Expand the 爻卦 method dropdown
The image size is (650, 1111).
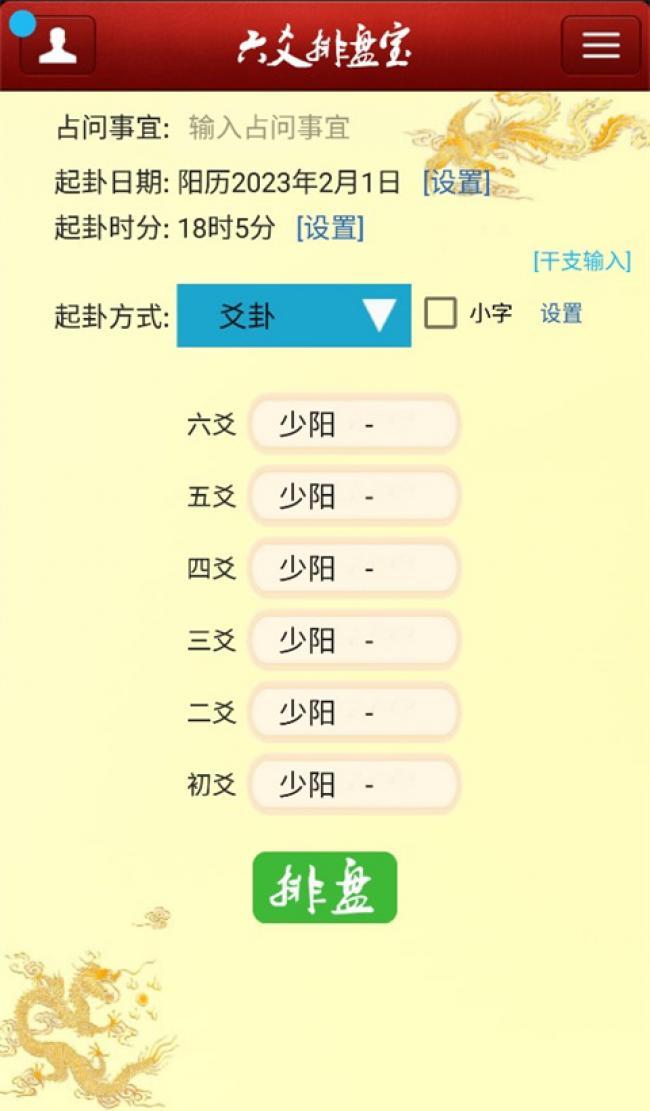coord(294,316)
